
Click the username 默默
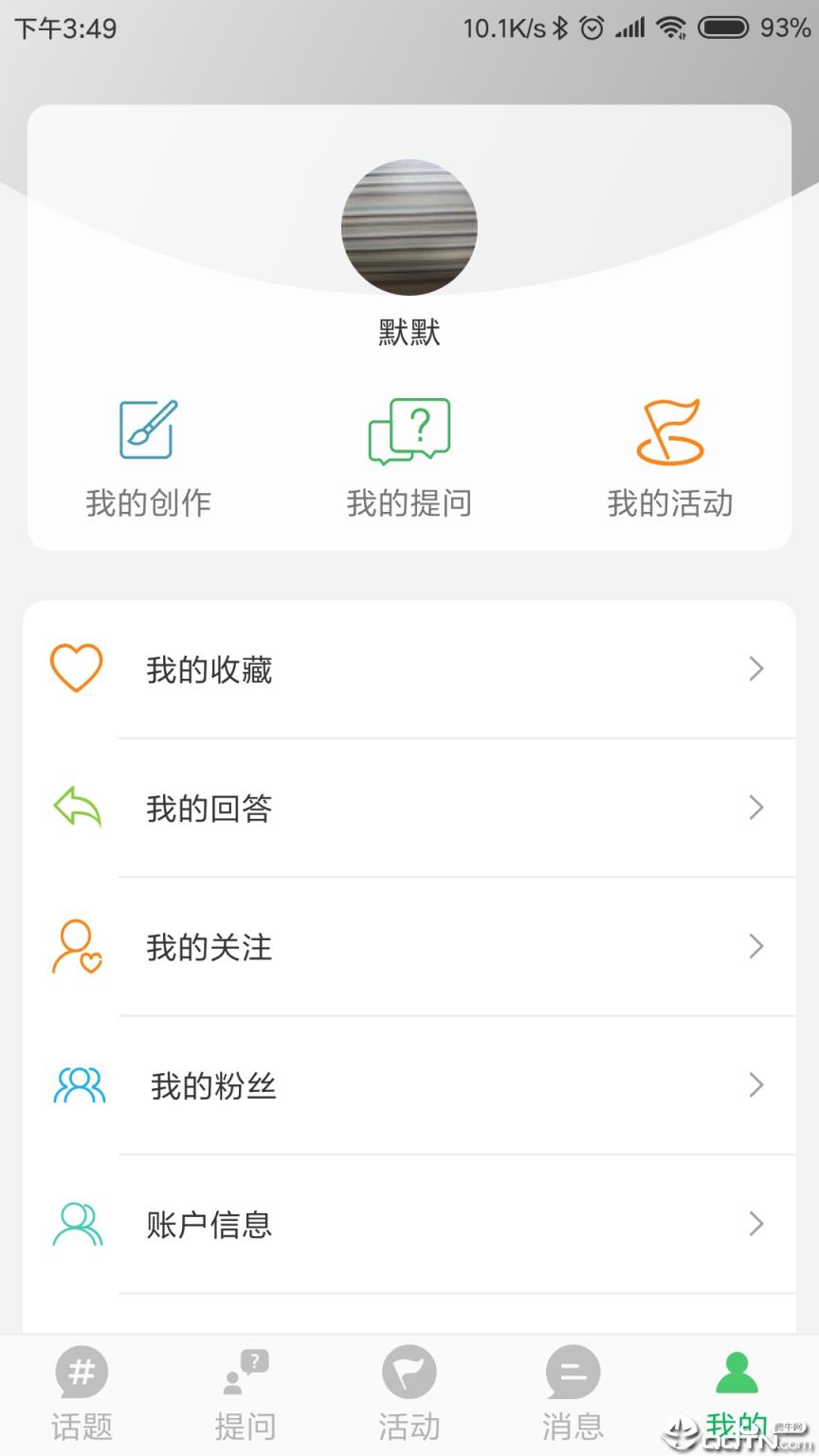tap(409, 332)
